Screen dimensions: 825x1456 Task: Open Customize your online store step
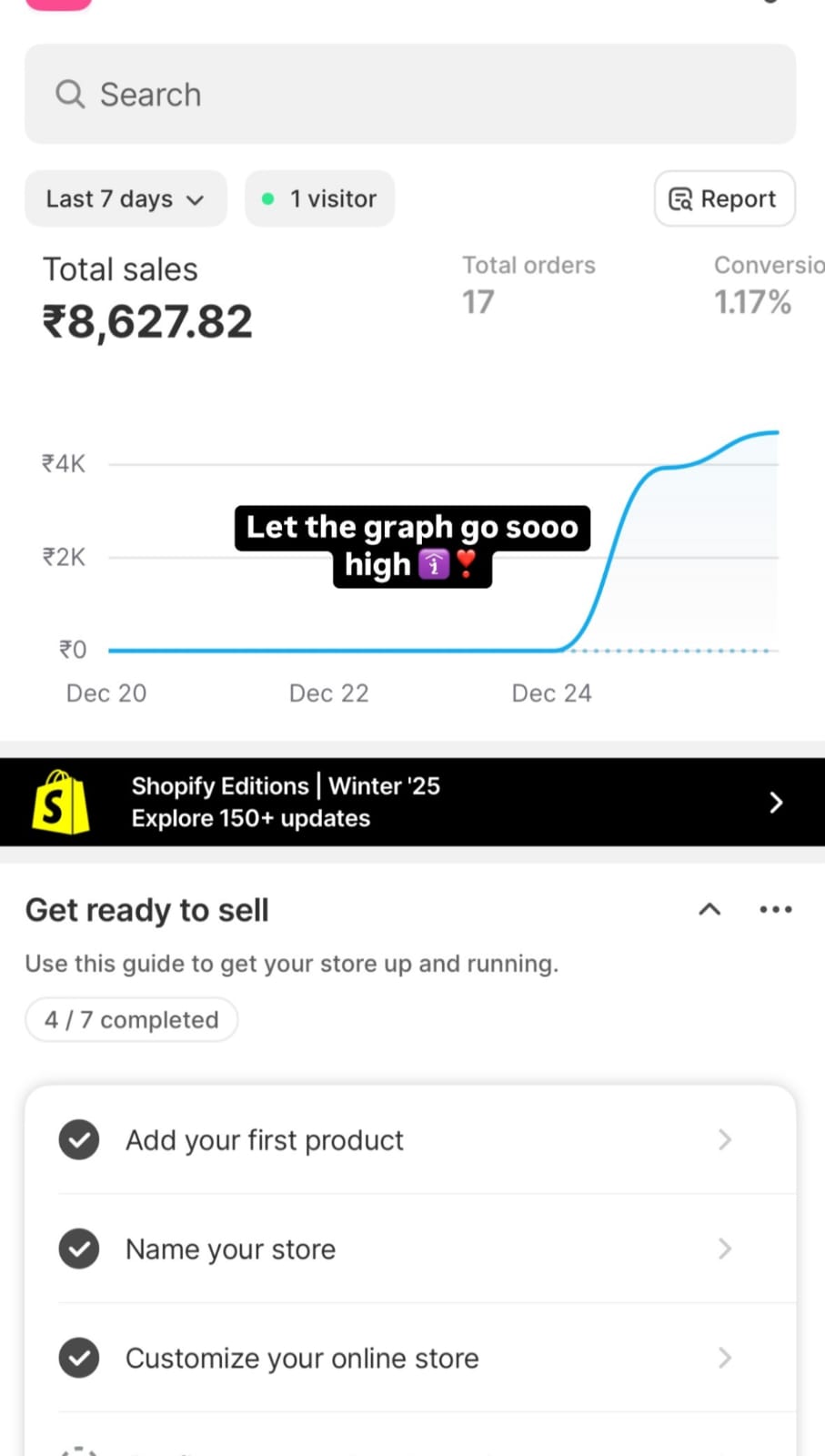pos(409,1358)
